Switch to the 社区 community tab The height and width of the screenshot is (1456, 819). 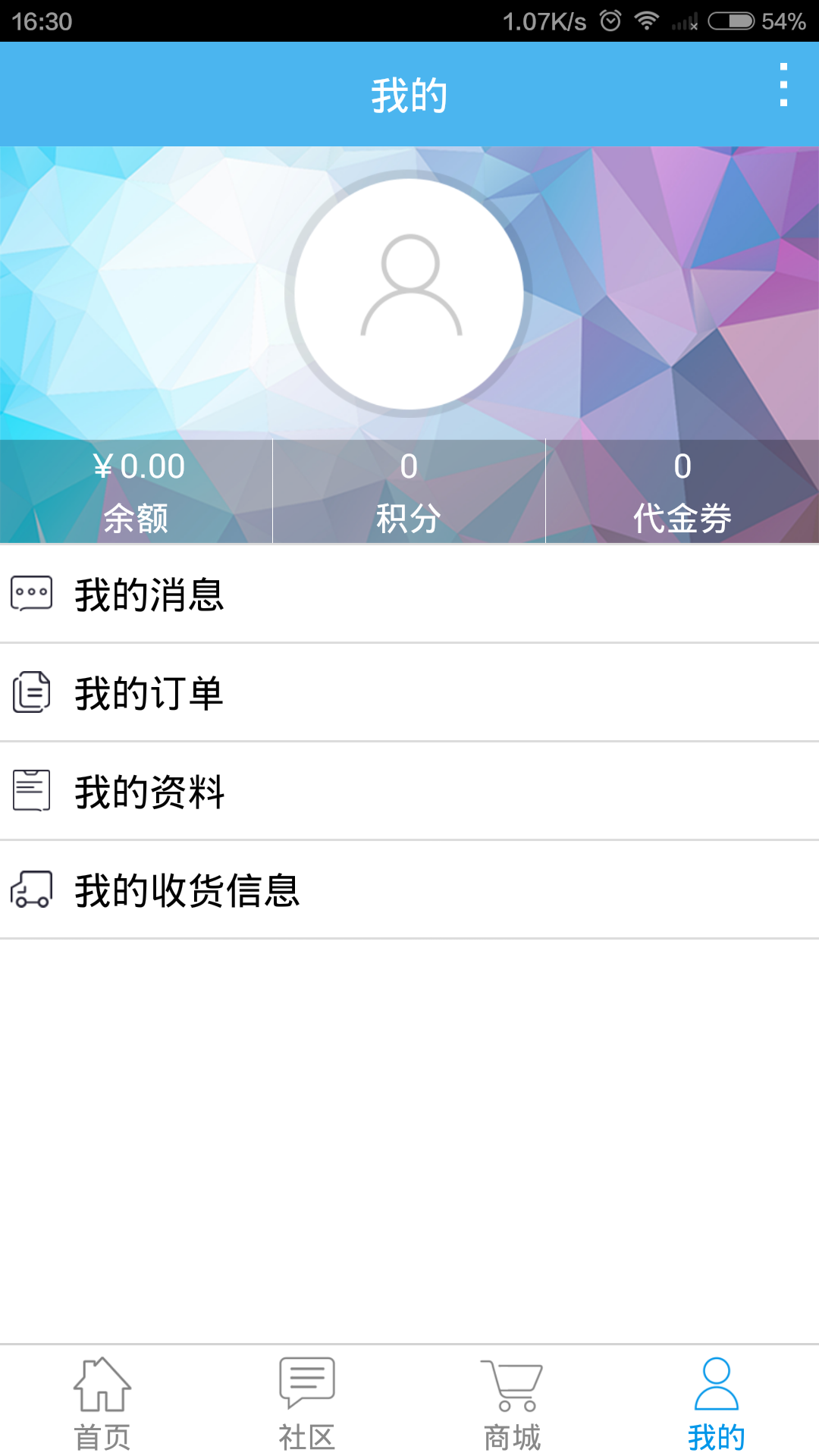point(307,1403)
